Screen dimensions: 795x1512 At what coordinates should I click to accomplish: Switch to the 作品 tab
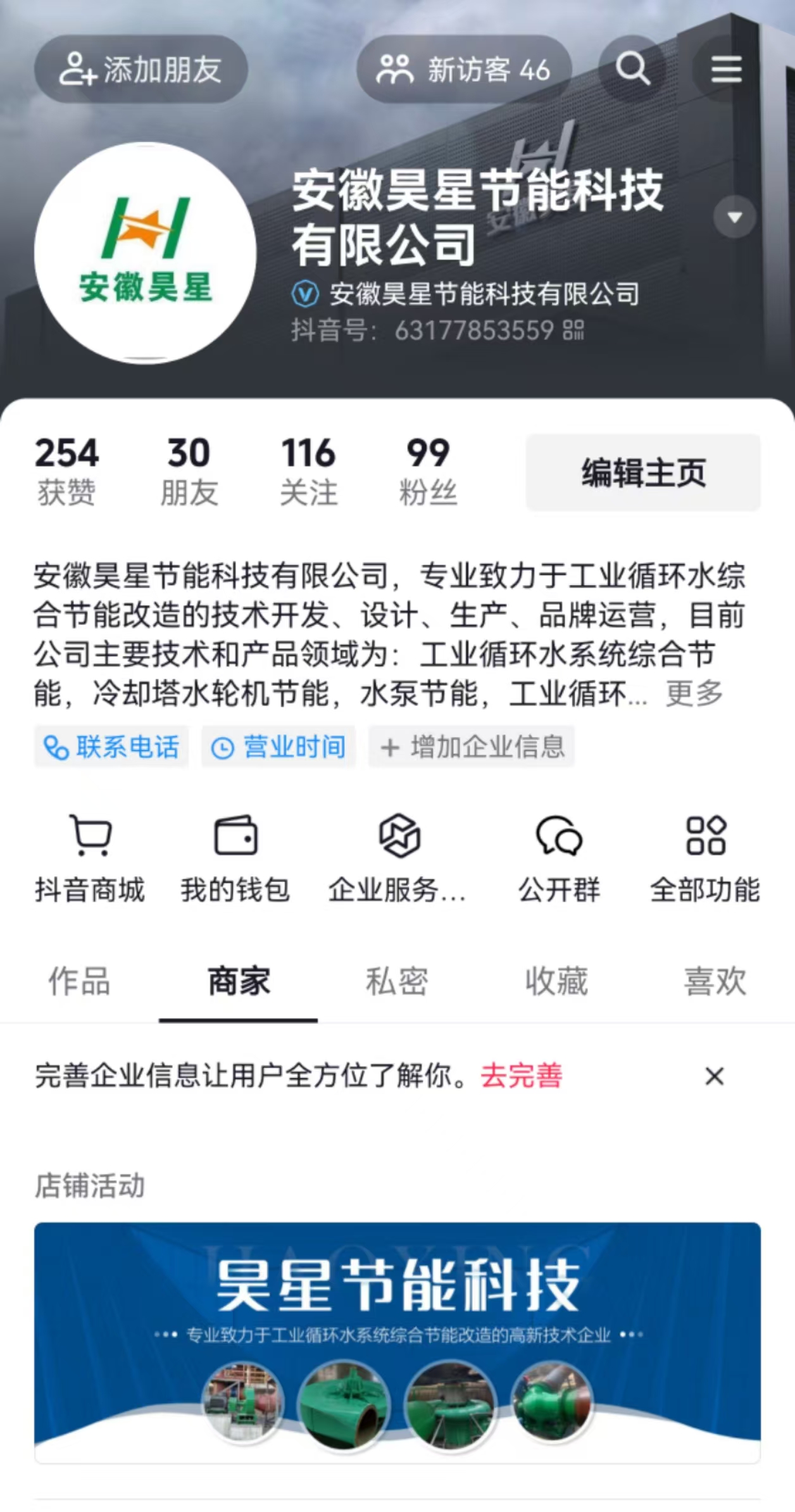[80, 981]
